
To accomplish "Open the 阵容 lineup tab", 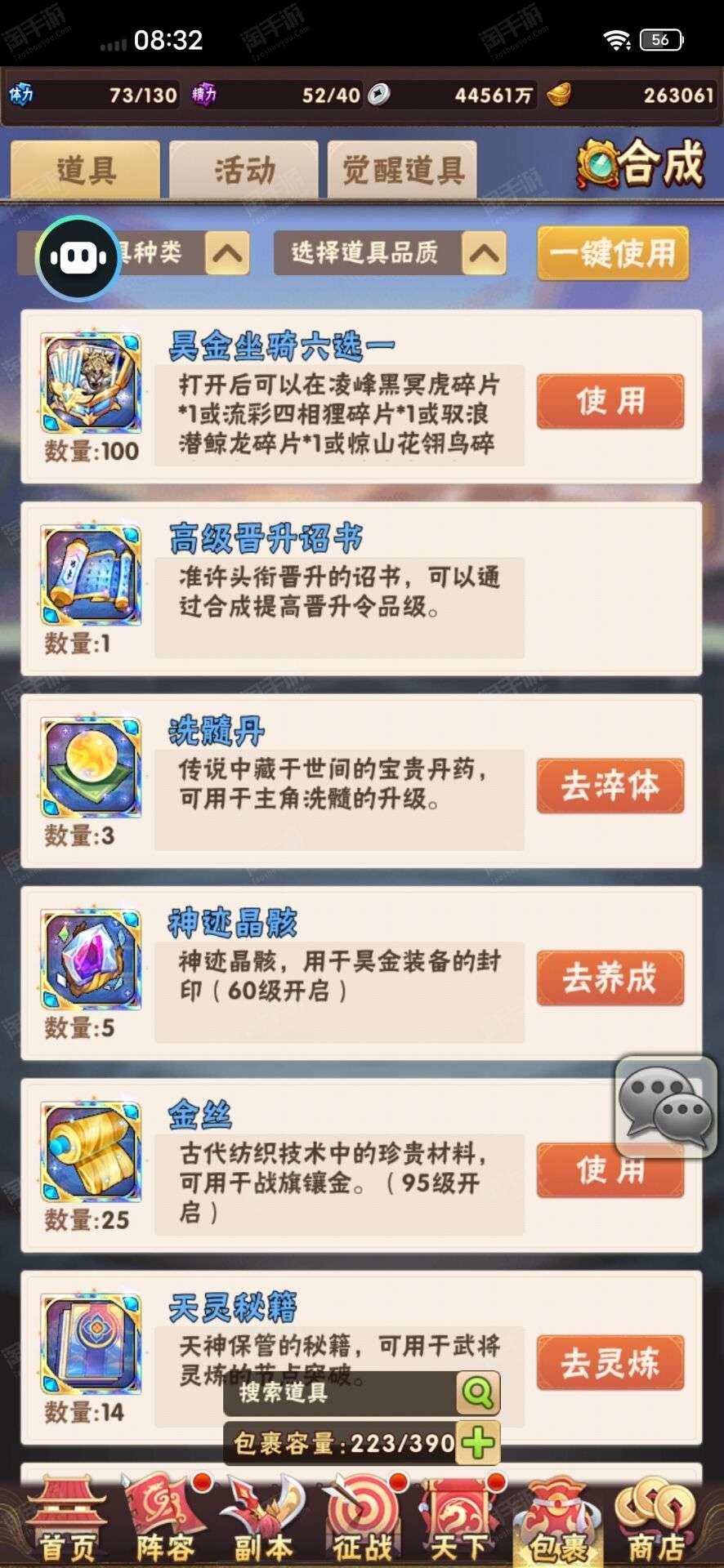I will [x=166, y=1521].
